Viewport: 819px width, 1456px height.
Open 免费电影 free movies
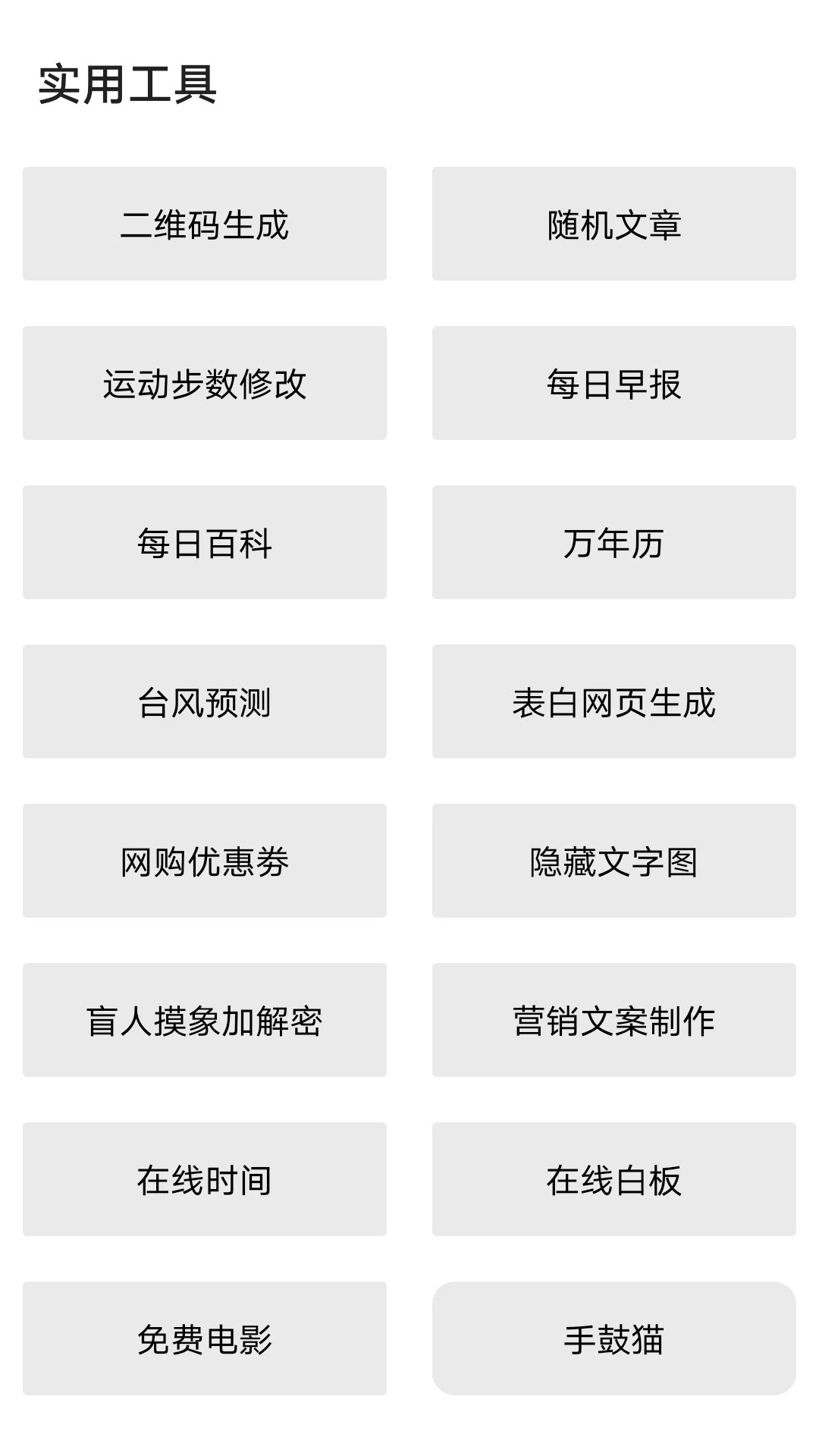[x=205, y=1338]
